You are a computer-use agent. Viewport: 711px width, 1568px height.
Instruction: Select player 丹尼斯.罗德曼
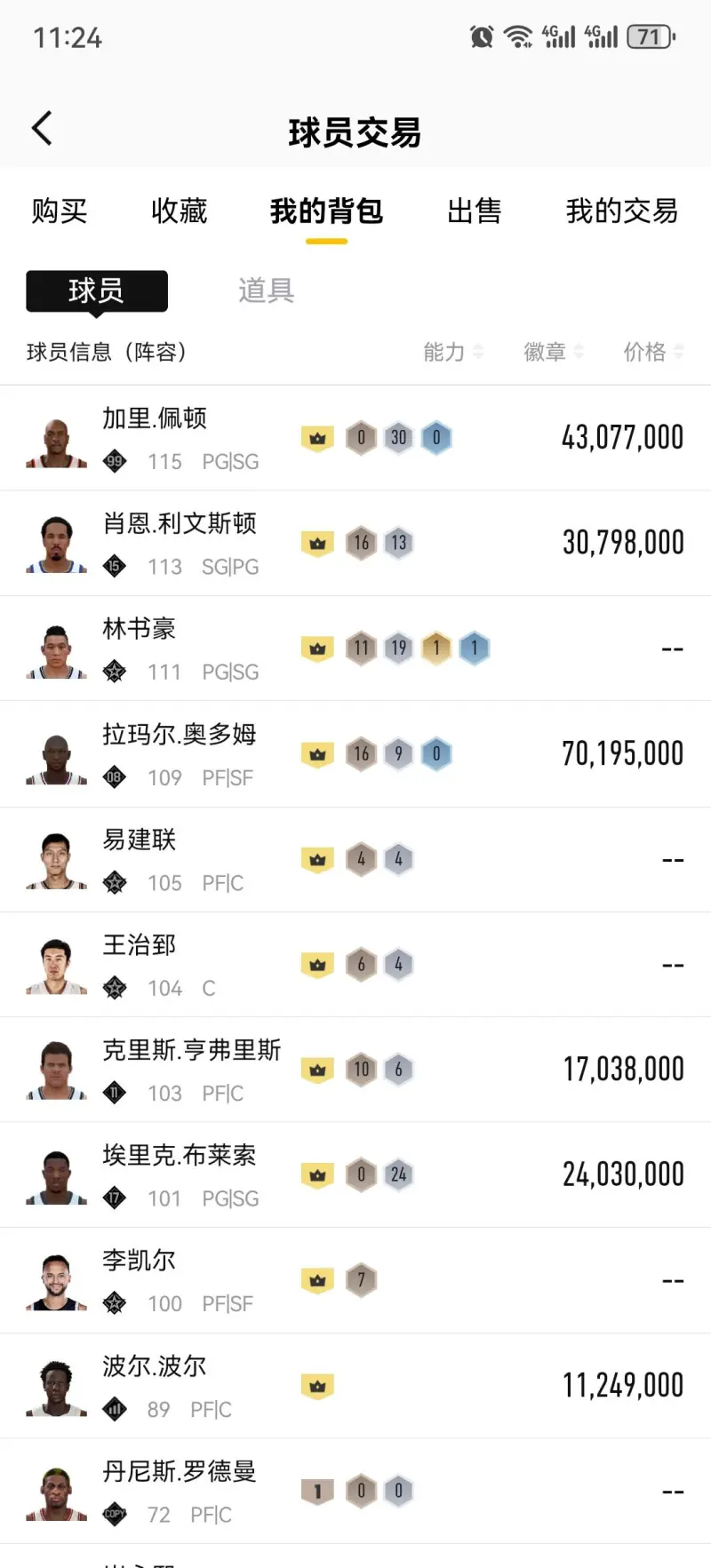[x=180, y=1472]
